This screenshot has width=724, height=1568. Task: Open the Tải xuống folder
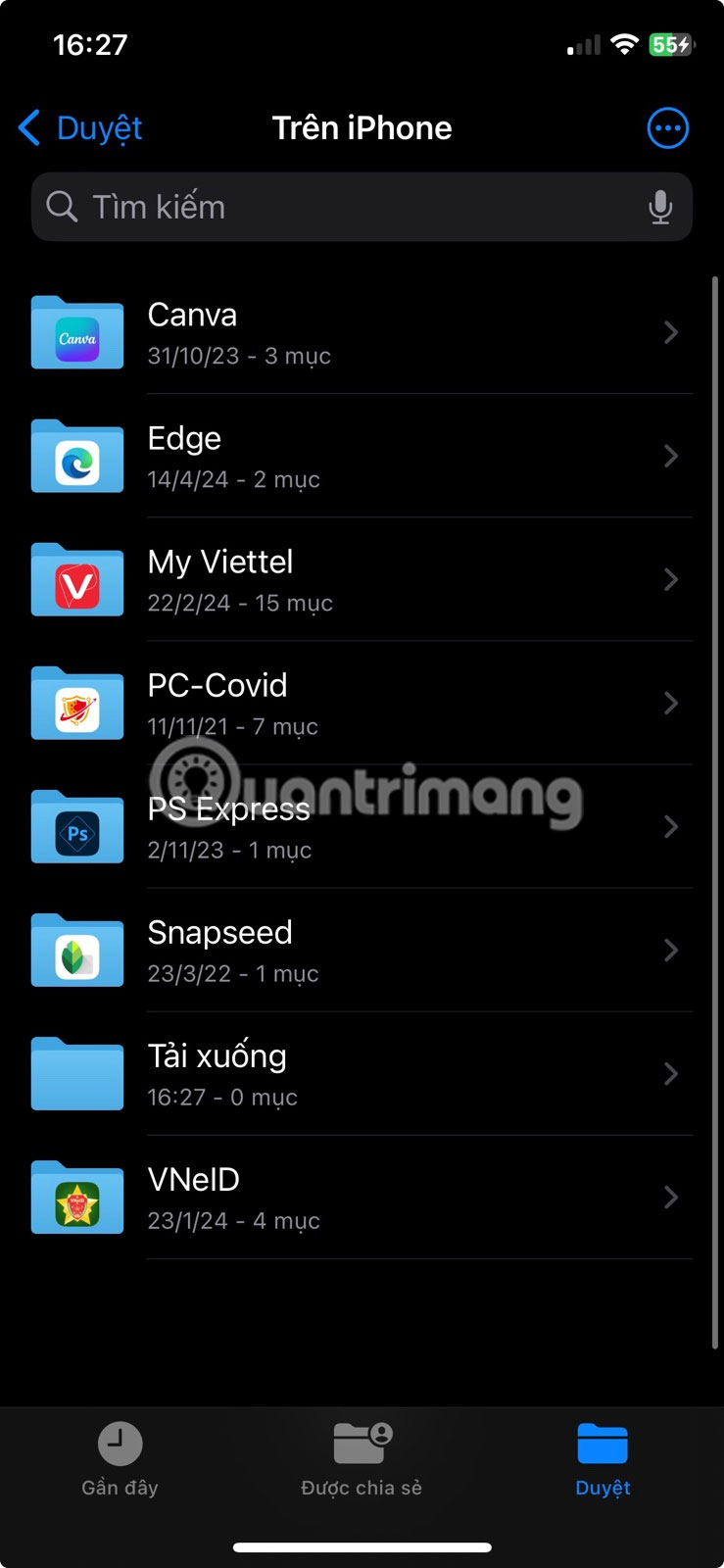coord(361,1074)
